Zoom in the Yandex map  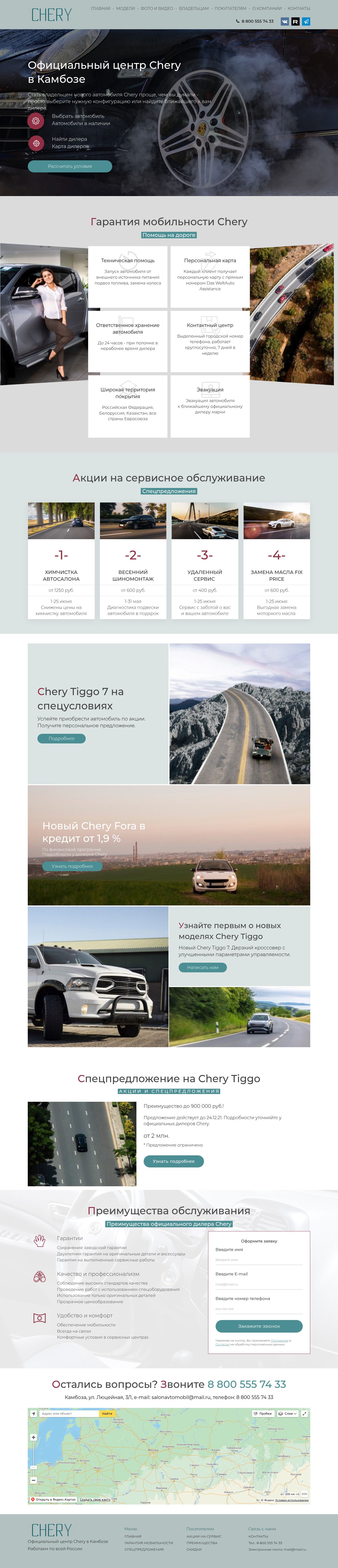[34, 1437]
